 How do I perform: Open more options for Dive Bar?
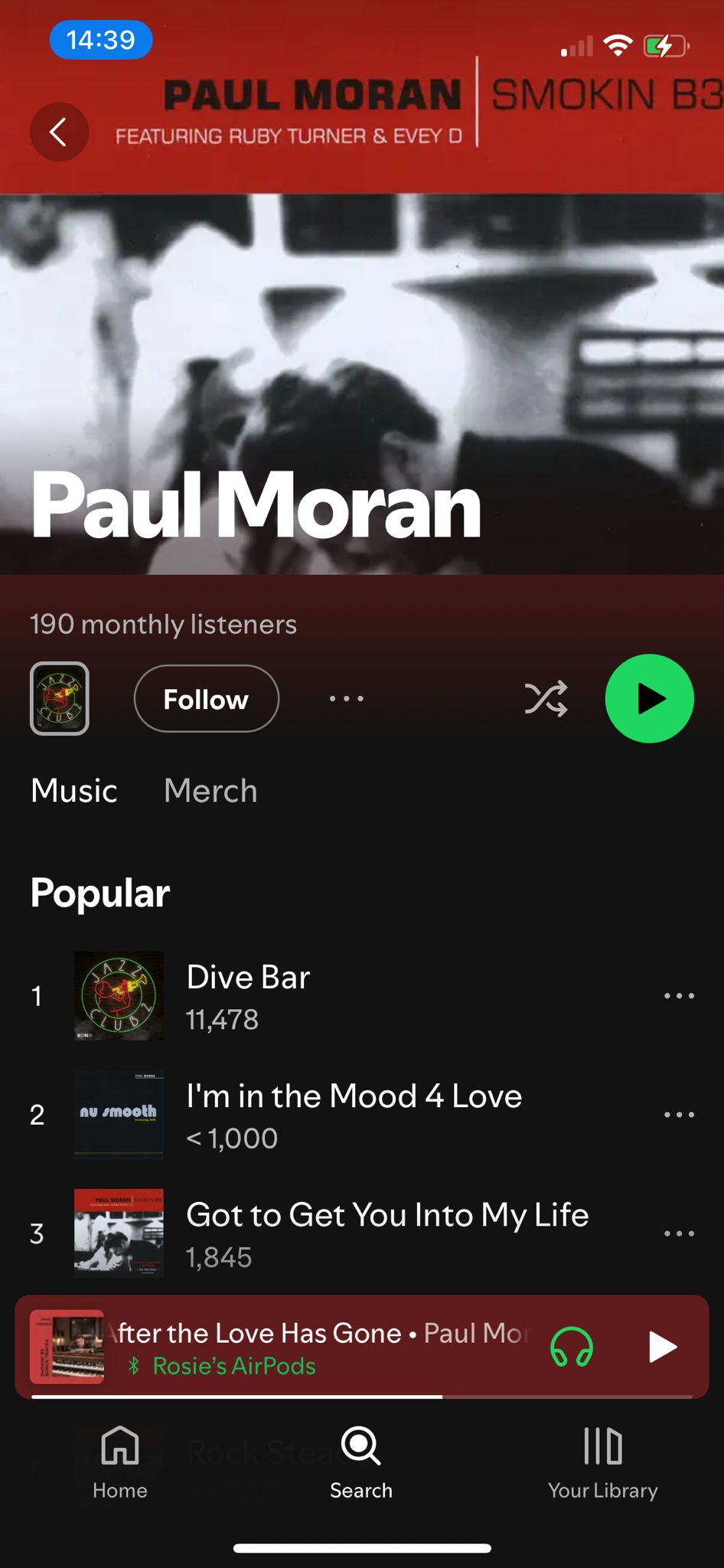tap(679, 996)
